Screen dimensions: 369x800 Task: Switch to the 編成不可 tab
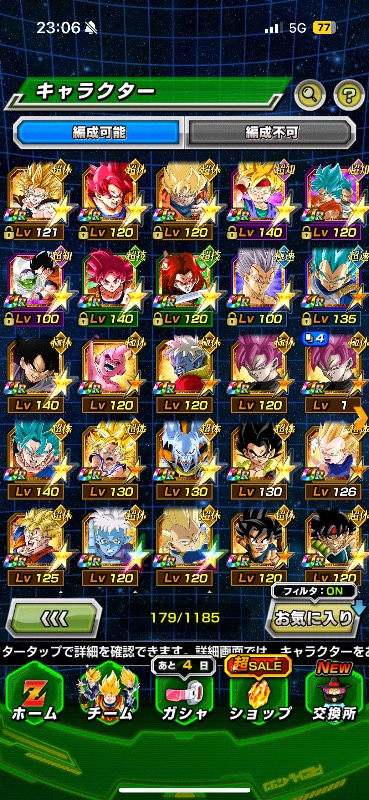coord(270,133)
